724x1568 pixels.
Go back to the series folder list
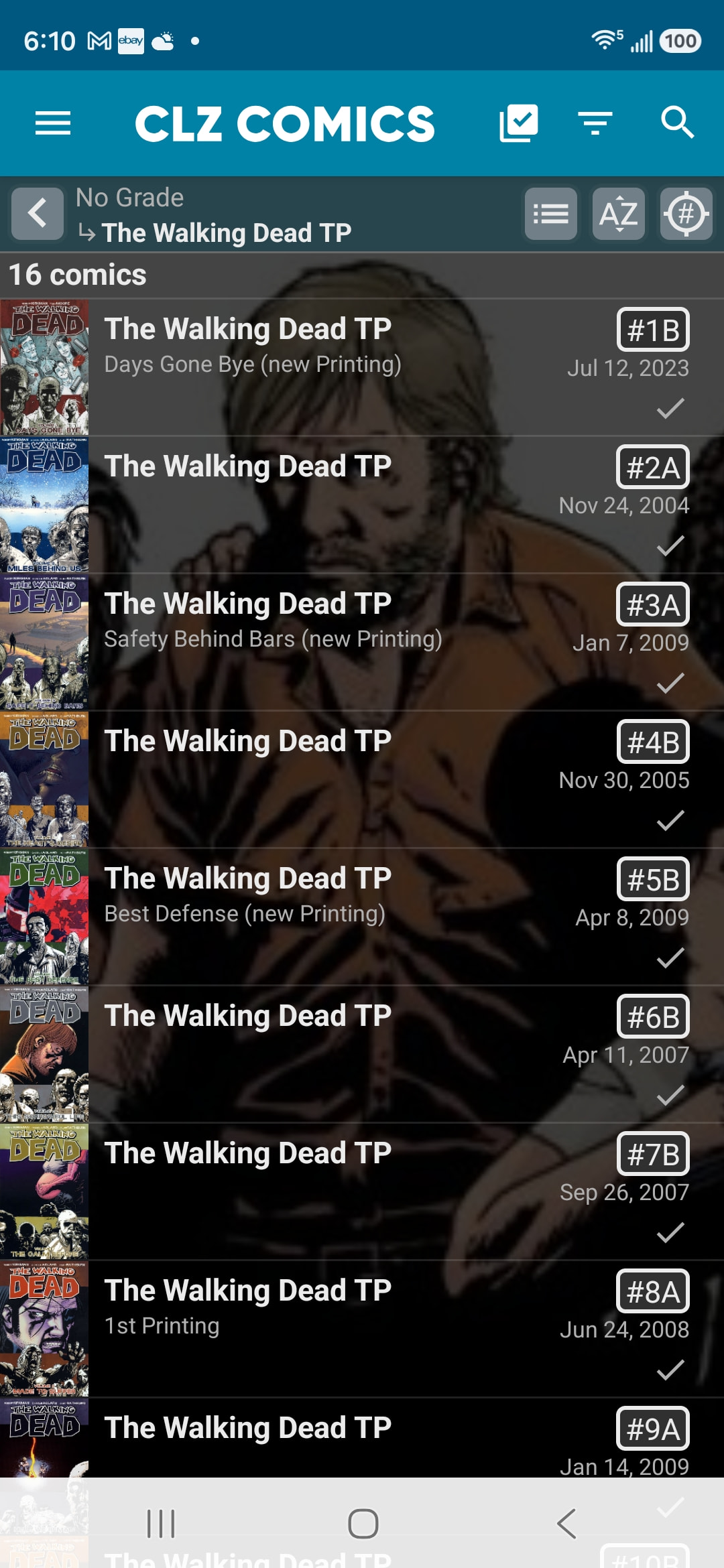[x=38, y=214]
